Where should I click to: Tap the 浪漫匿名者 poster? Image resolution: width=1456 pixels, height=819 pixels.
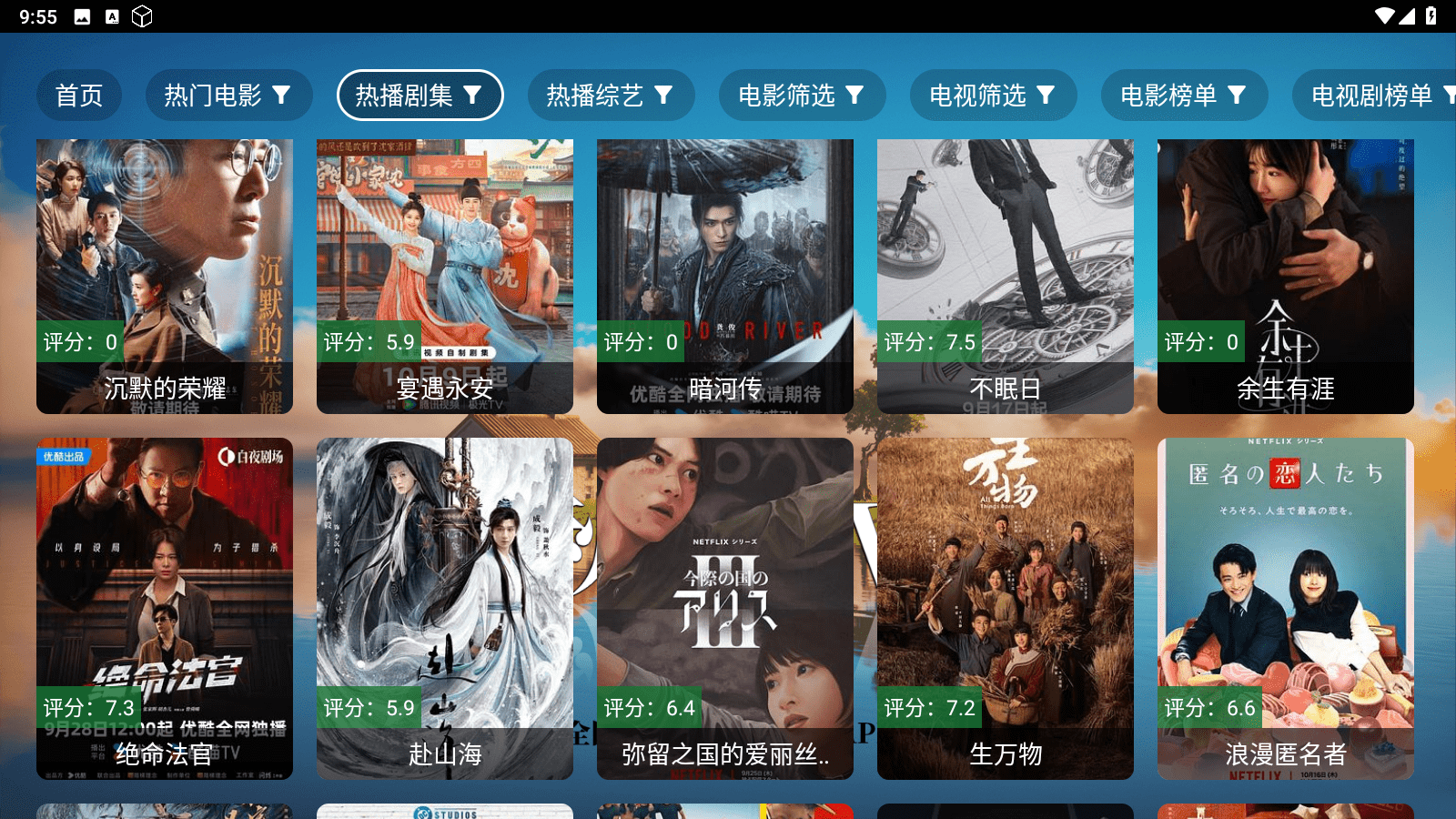click(1286, 608)
